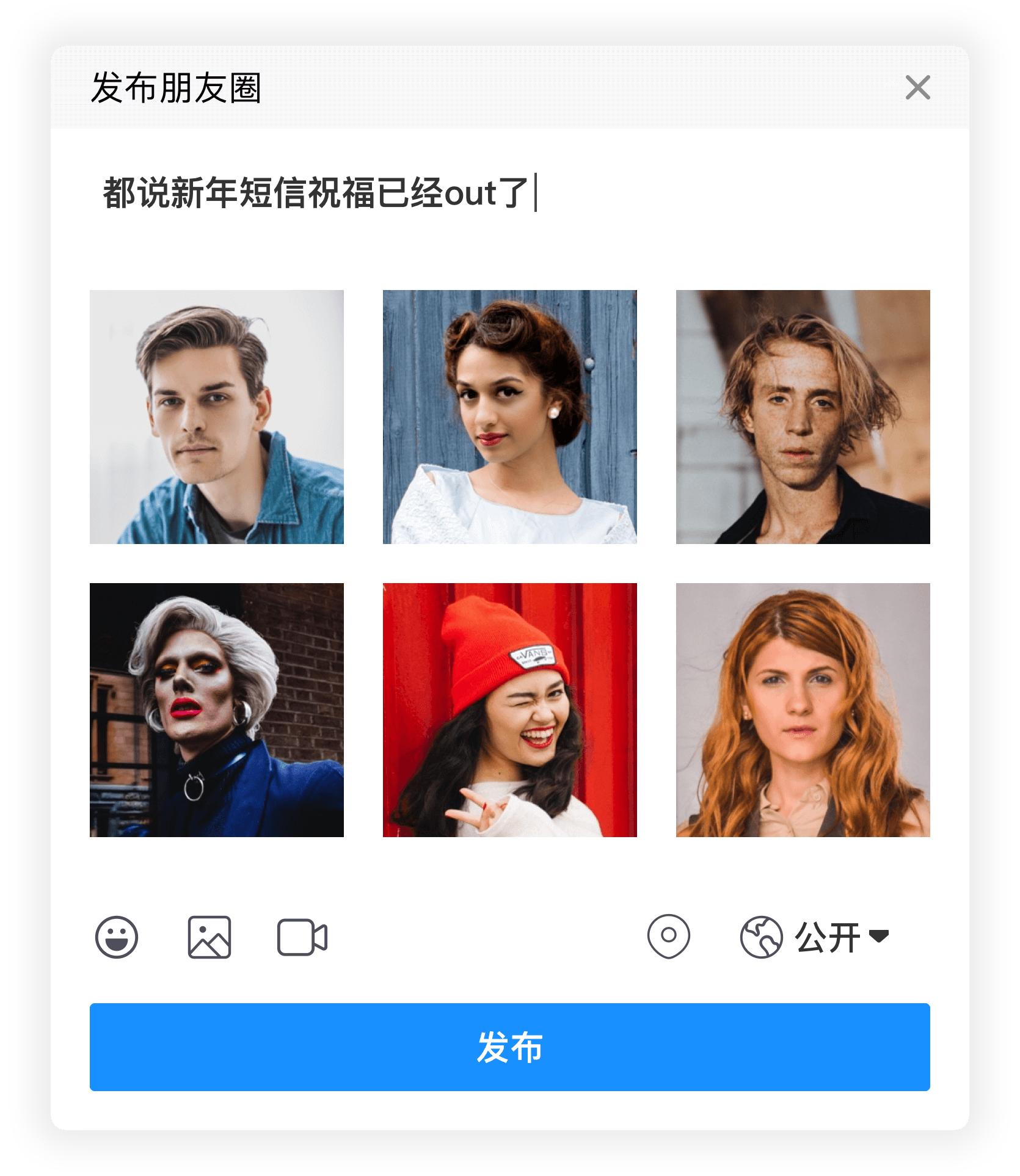Open the emoji picker
Image resolution: width=1020 pixels, height=1176 pixels.
(117, 937)
